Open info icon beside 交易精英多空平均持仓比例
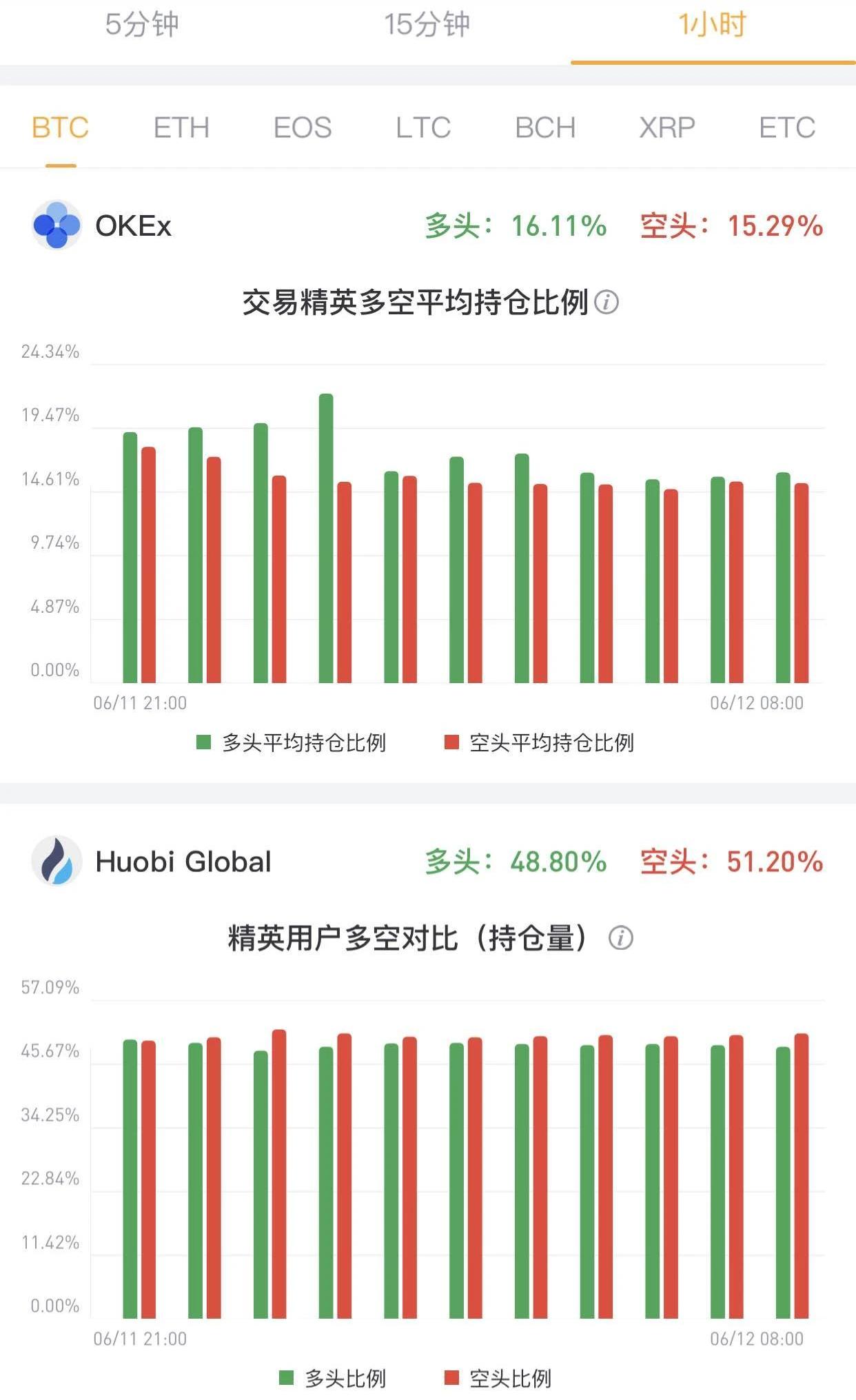 click(x=607, y=302)
